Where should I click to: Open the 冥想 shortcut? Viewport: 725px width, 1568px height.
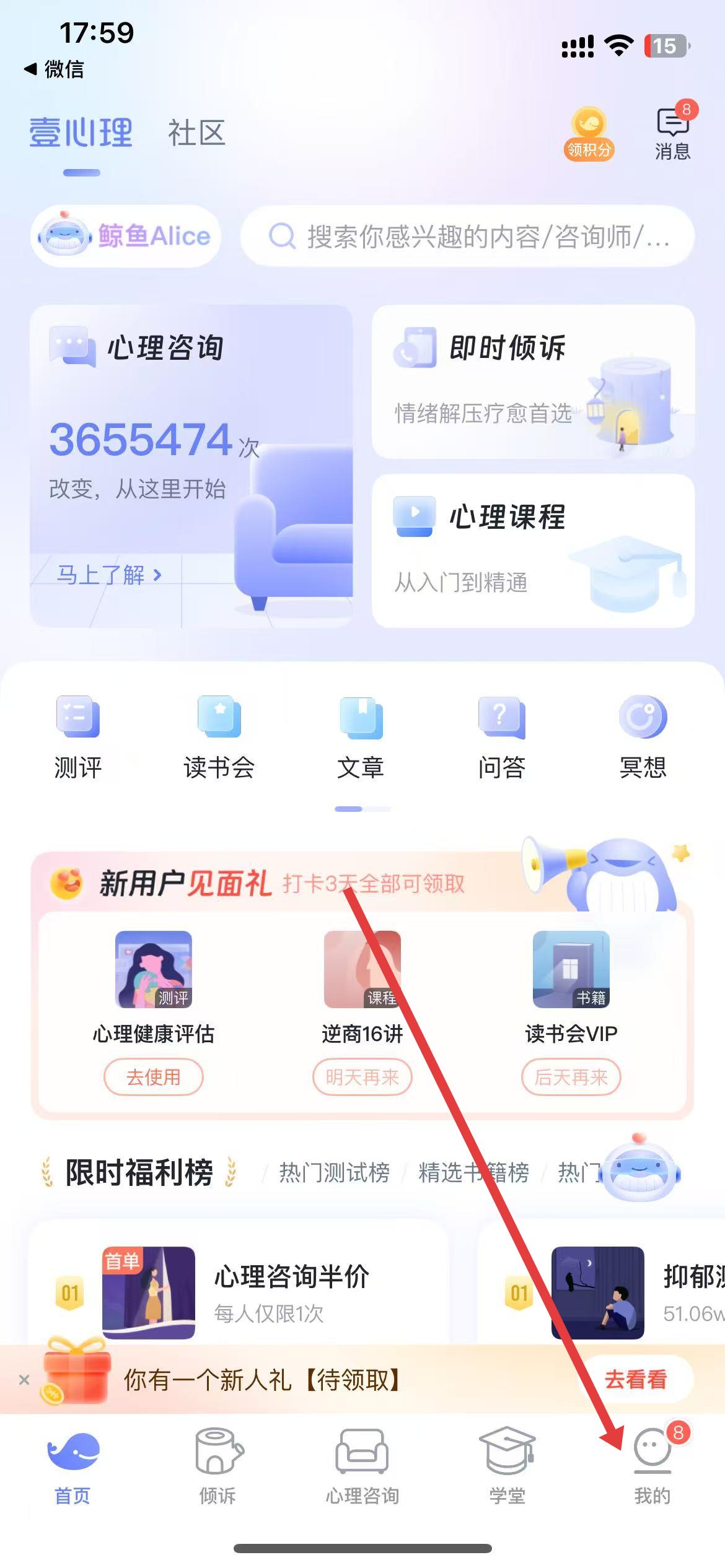tap(643, 737)
